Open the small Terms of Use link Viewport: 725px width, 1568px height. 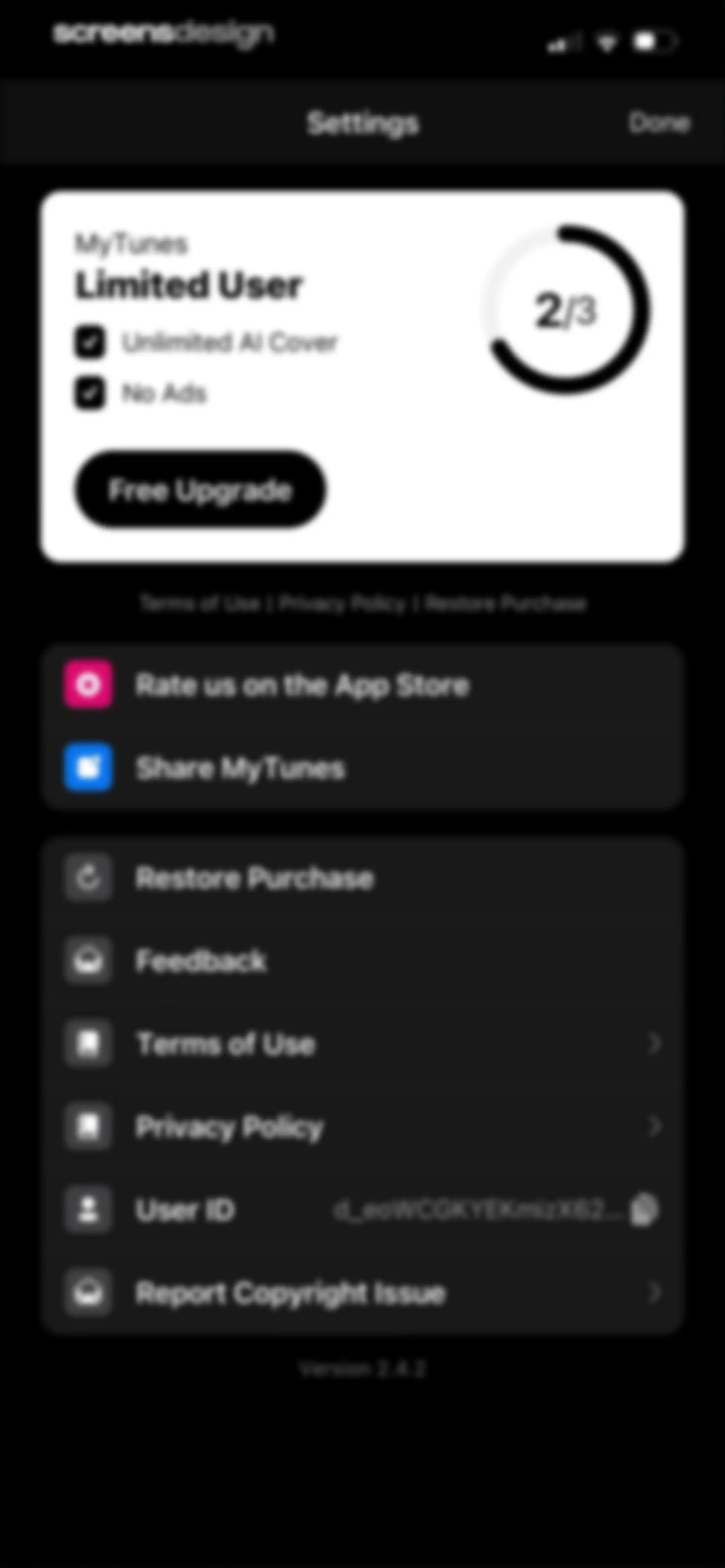click(x=200, y=603)
